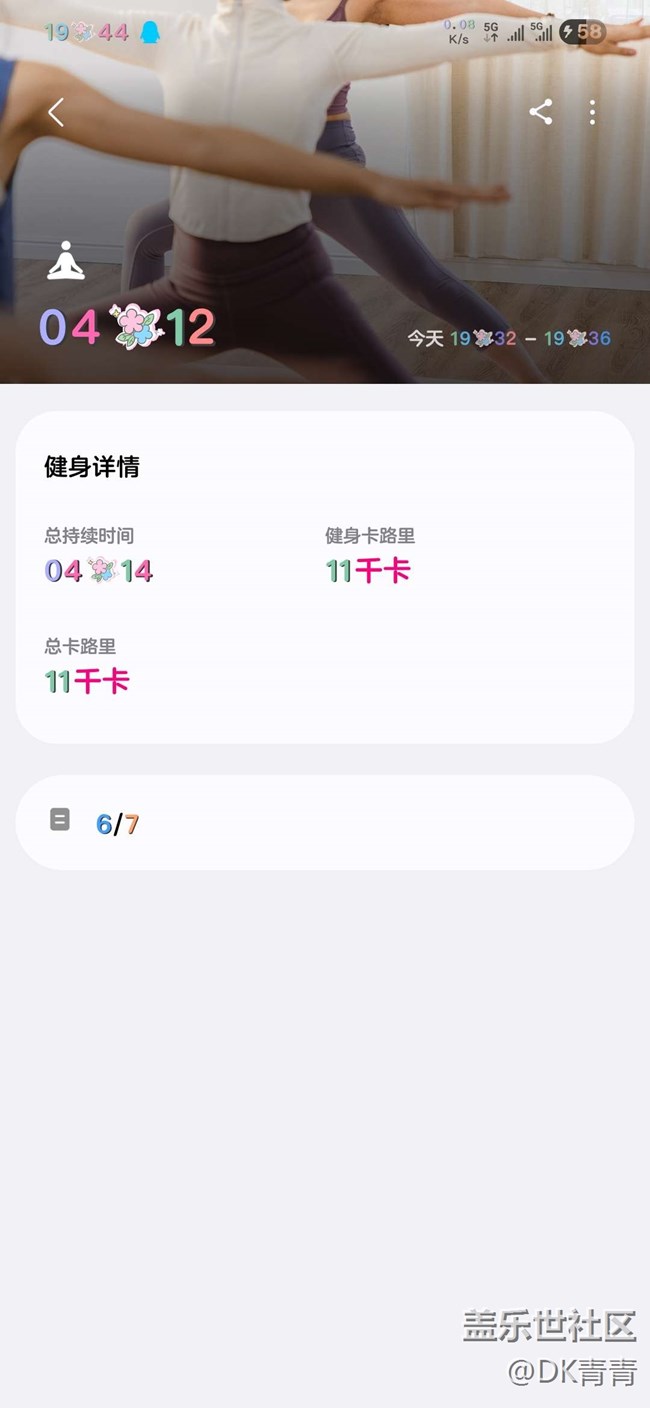Go back with the top-left arrow

coord(56,112)
